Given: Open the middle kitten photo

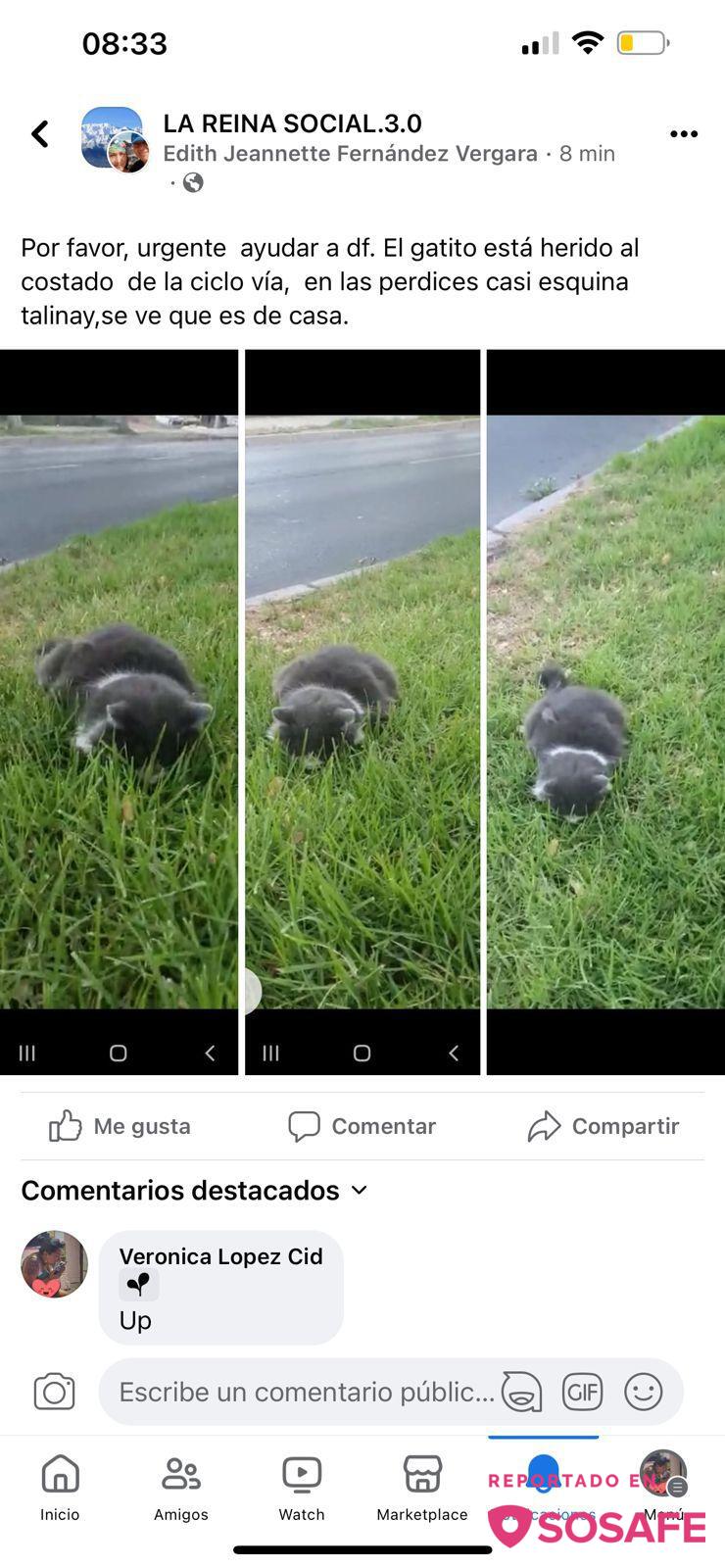Looking at the screenshot, I should coord(362,711).
